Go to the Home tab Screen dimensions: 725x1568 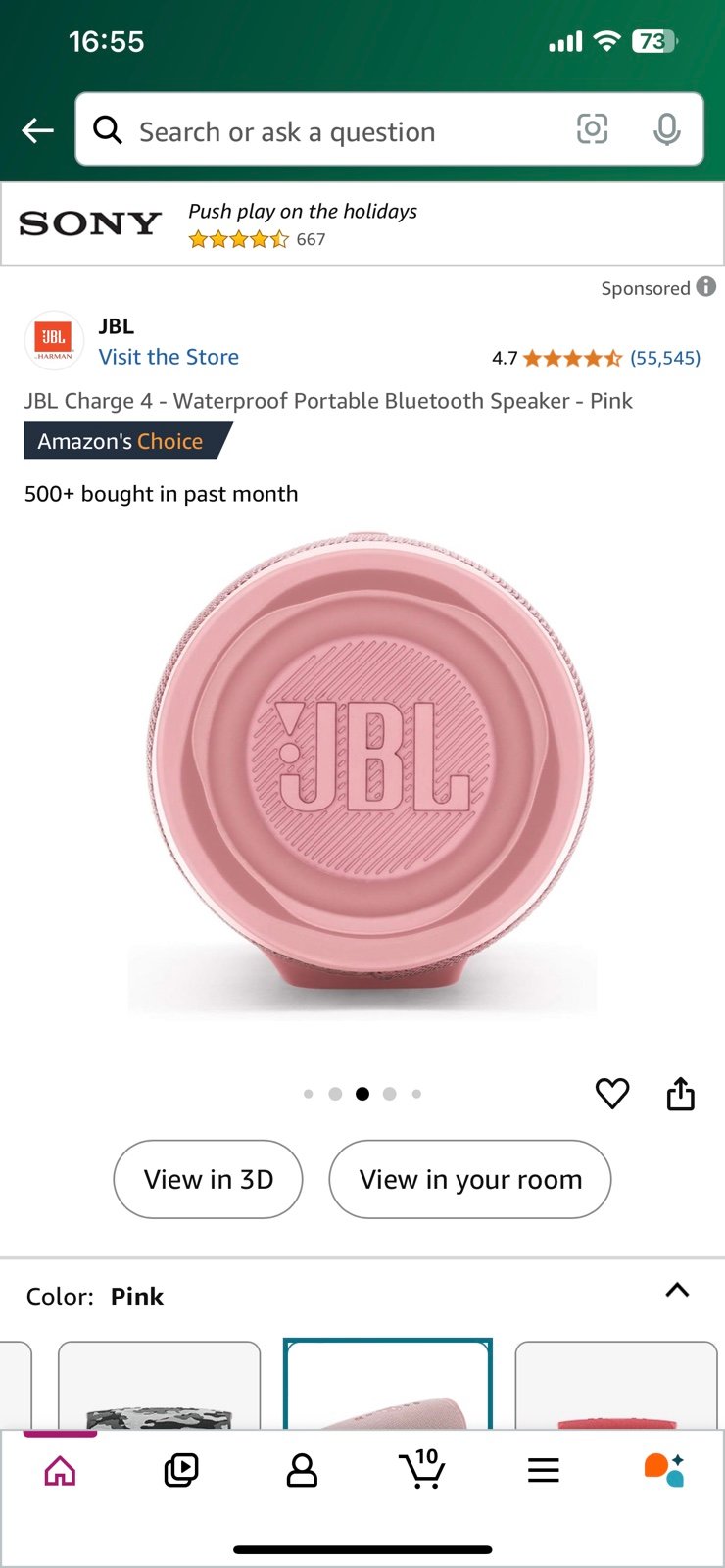(60, 1470)
